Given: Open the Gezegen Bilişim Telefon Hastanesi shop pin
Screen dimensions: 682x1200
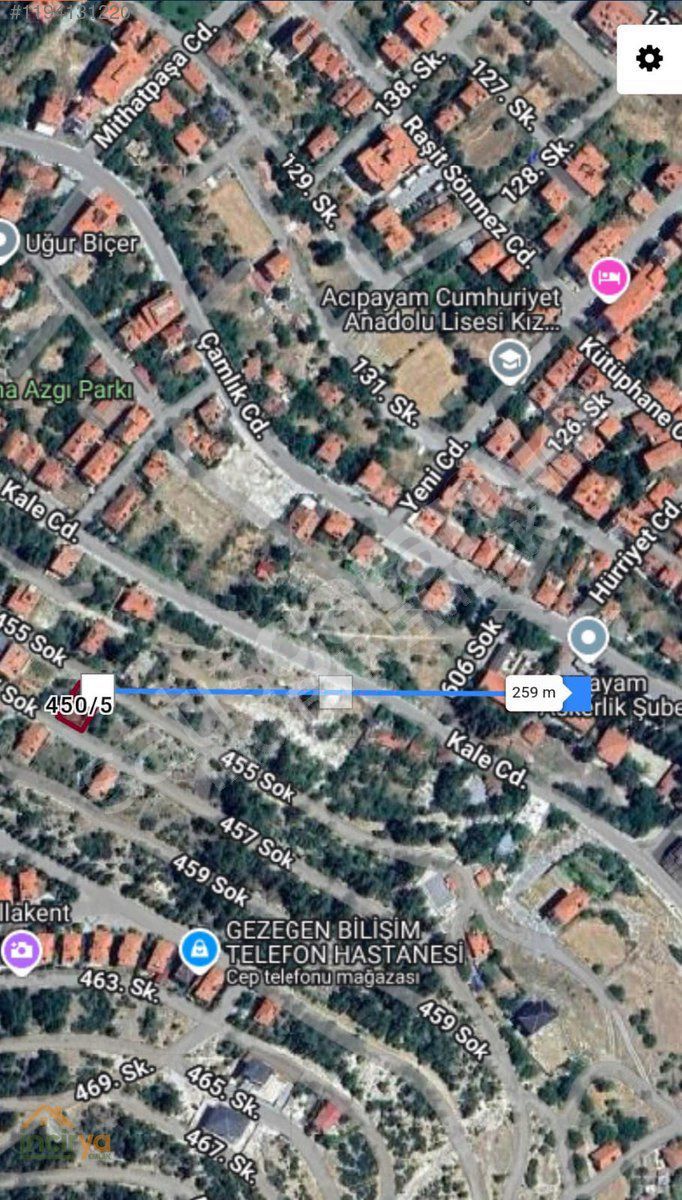Looking at the screenshot, I should click(x=199, y=947).
